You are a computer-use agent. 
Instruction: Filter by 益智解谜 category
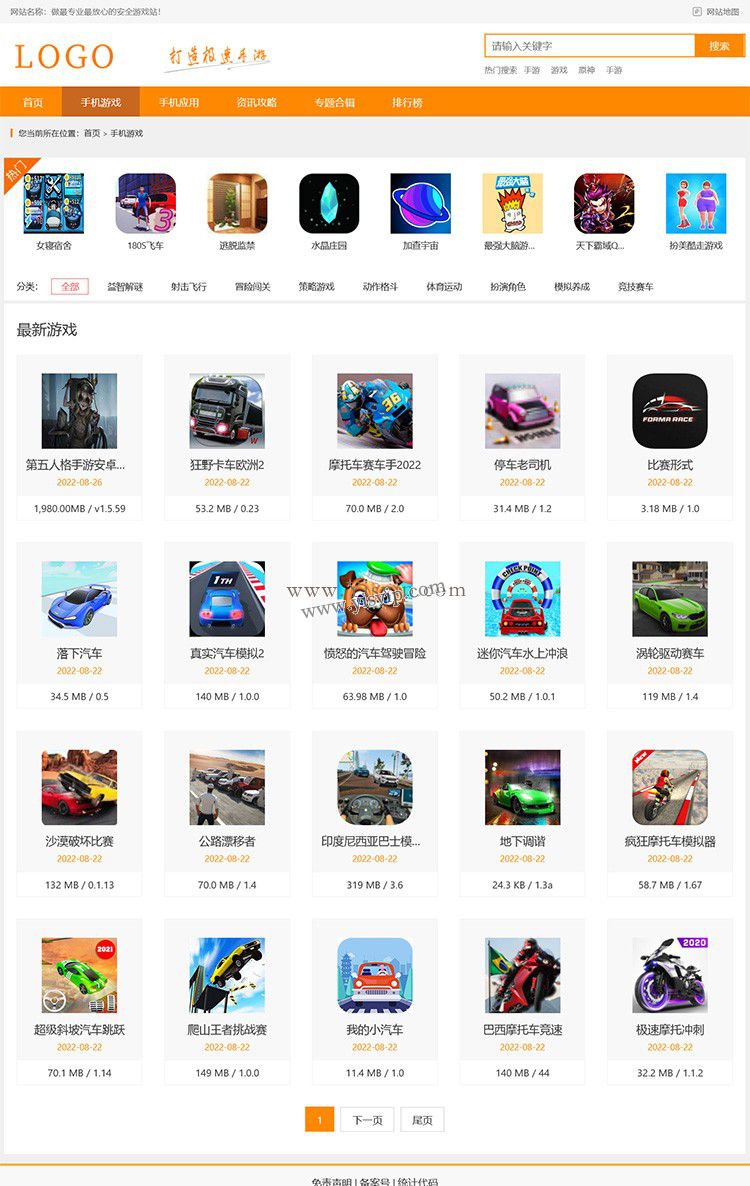(125, 287)
